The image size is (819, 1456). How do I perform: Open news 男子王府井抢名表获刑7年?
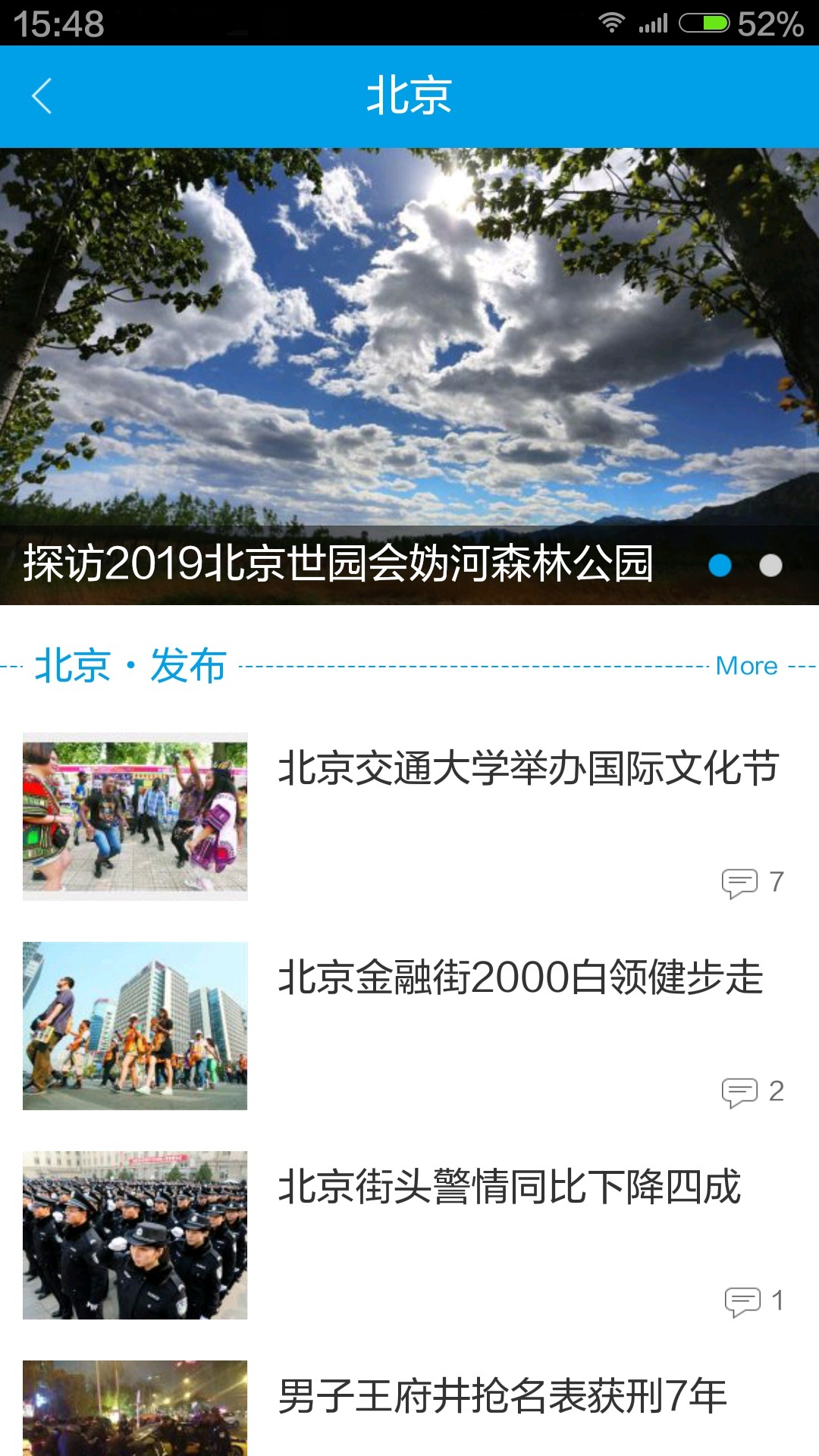[502, 1395]
